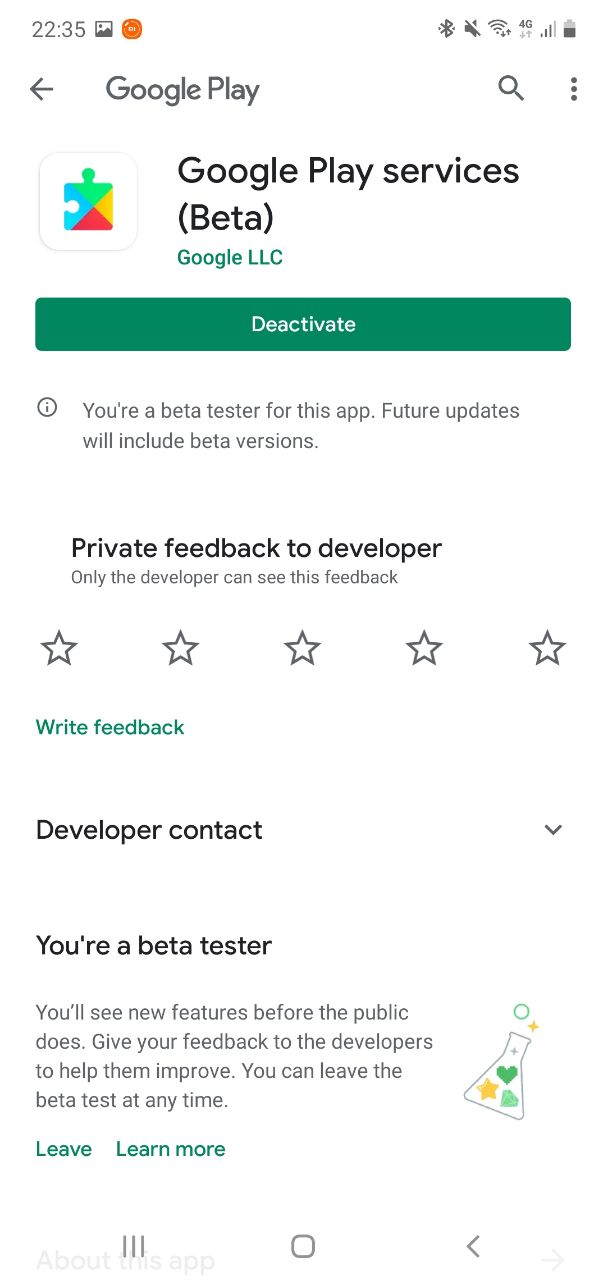Leave the beta program

[x=63, y=1149]
